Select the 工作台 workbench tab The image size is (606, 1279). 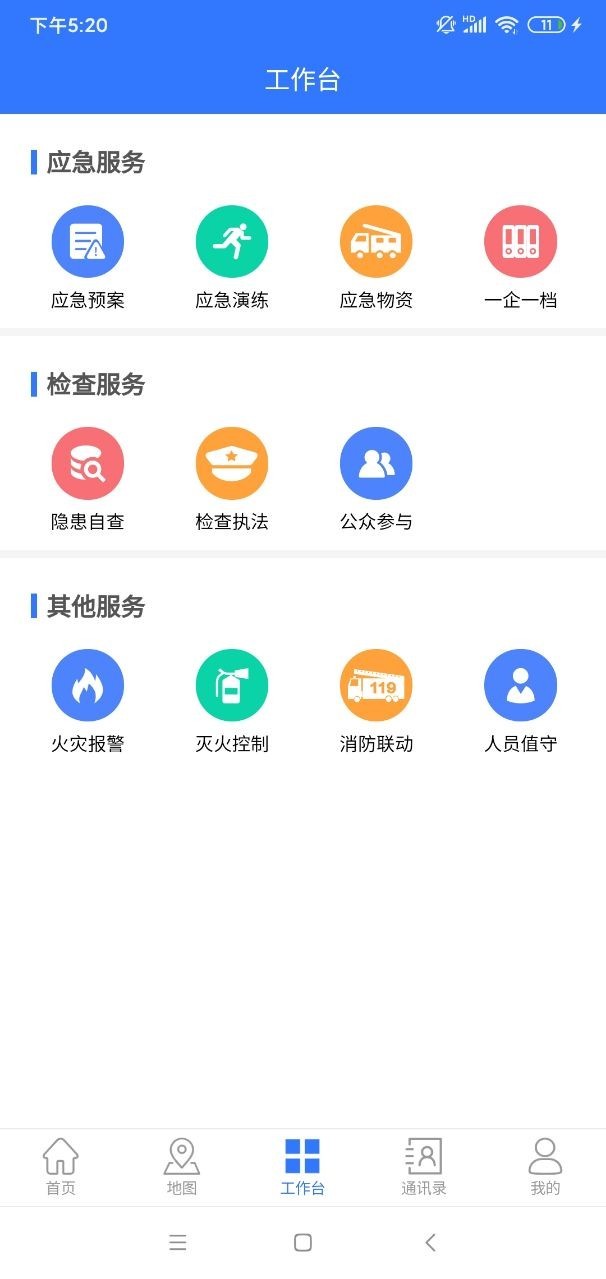click(x=303, y=1167)
